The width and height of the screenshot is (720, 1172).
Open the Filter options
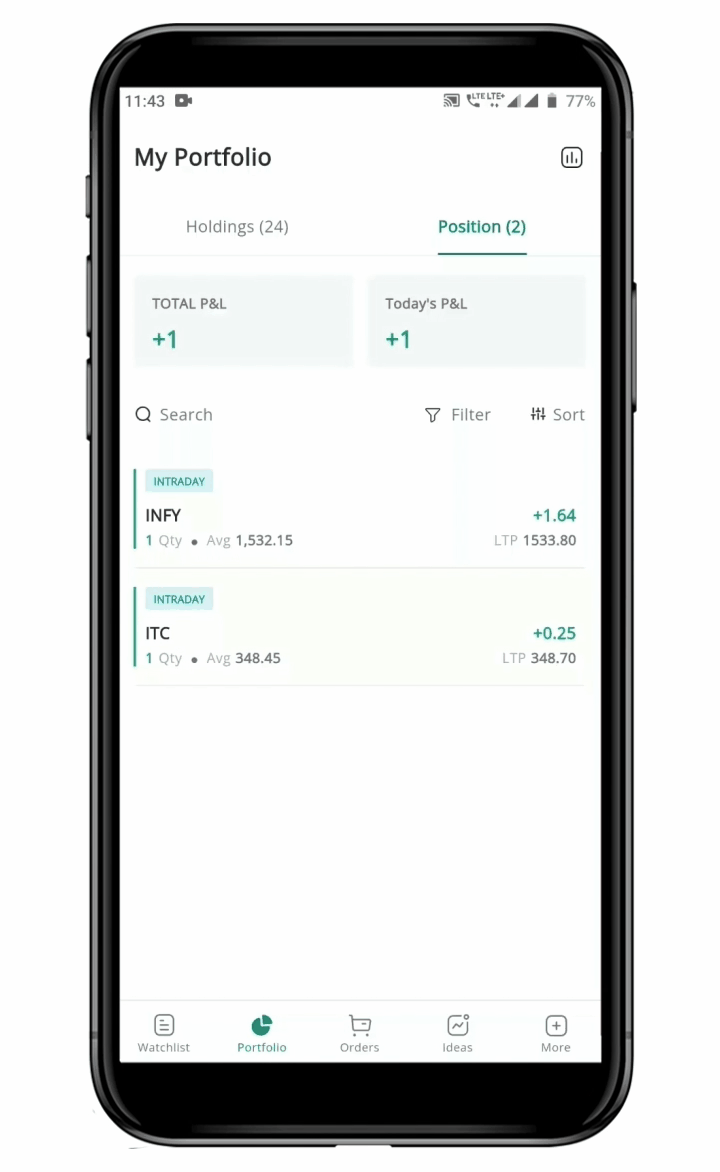458,415
